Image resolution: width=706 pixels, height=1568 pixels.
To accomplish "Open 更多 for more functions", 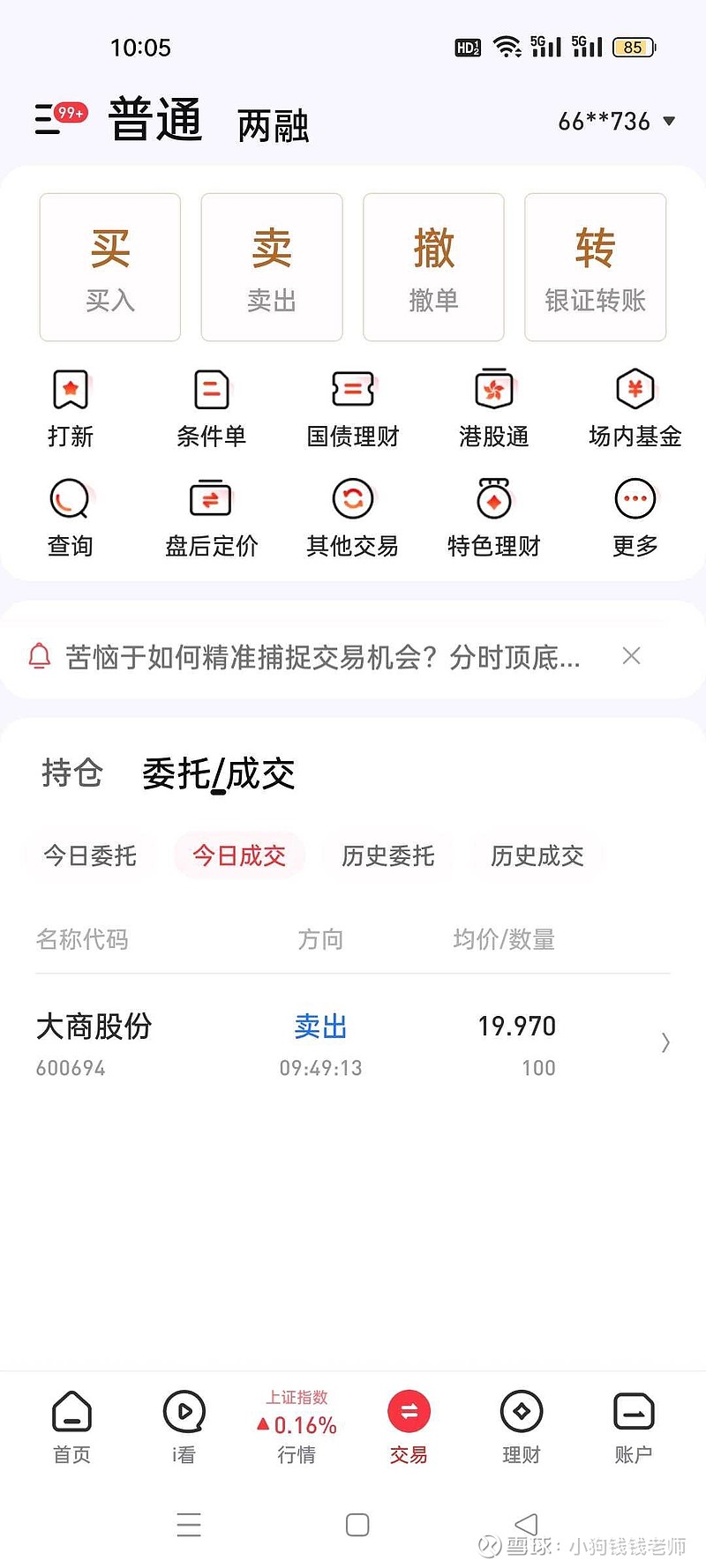I will tap(635, 518).
